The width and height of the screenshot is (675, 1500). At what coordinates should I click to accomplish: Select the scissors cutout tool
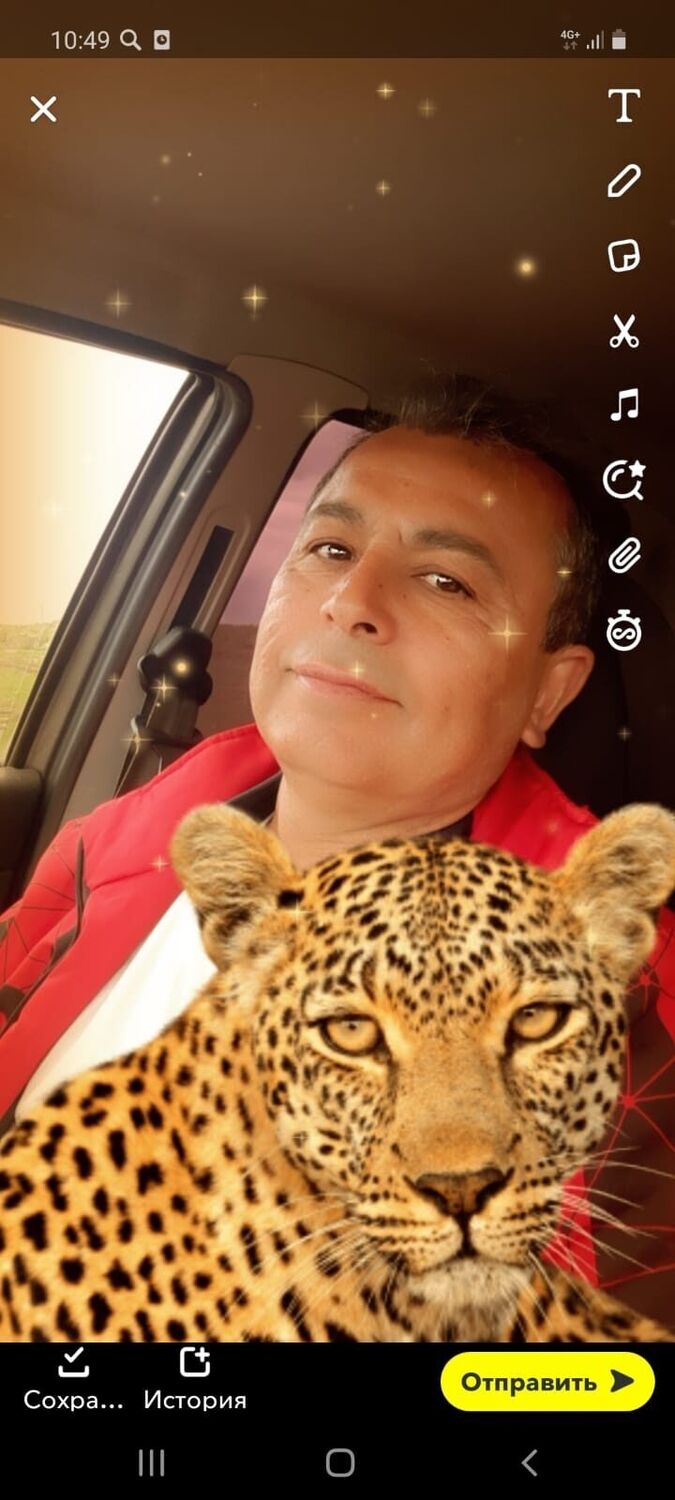[x=624, y=331]
